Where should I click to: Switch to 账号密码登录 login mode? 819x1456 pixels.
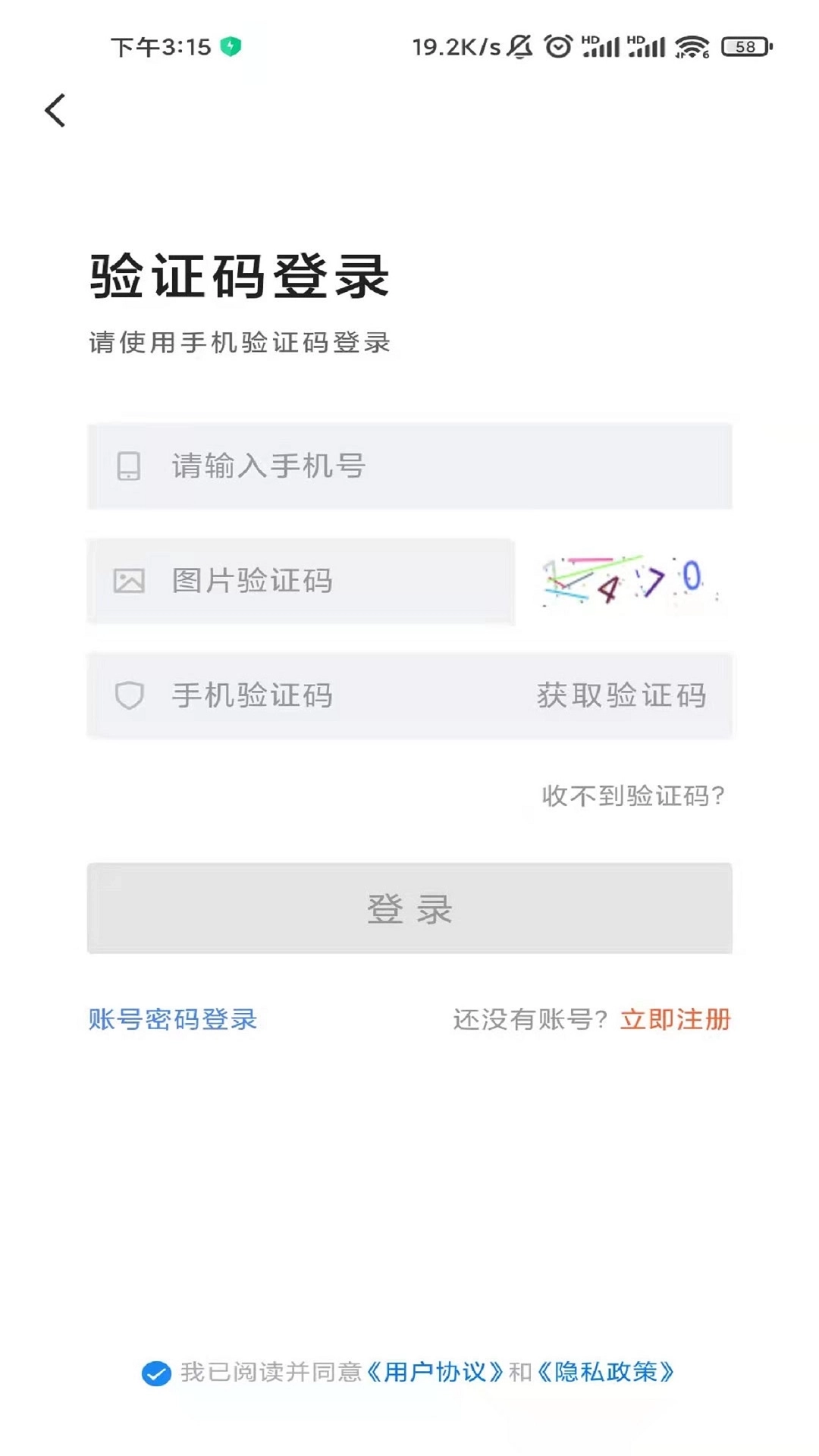tap(171, 1020)
